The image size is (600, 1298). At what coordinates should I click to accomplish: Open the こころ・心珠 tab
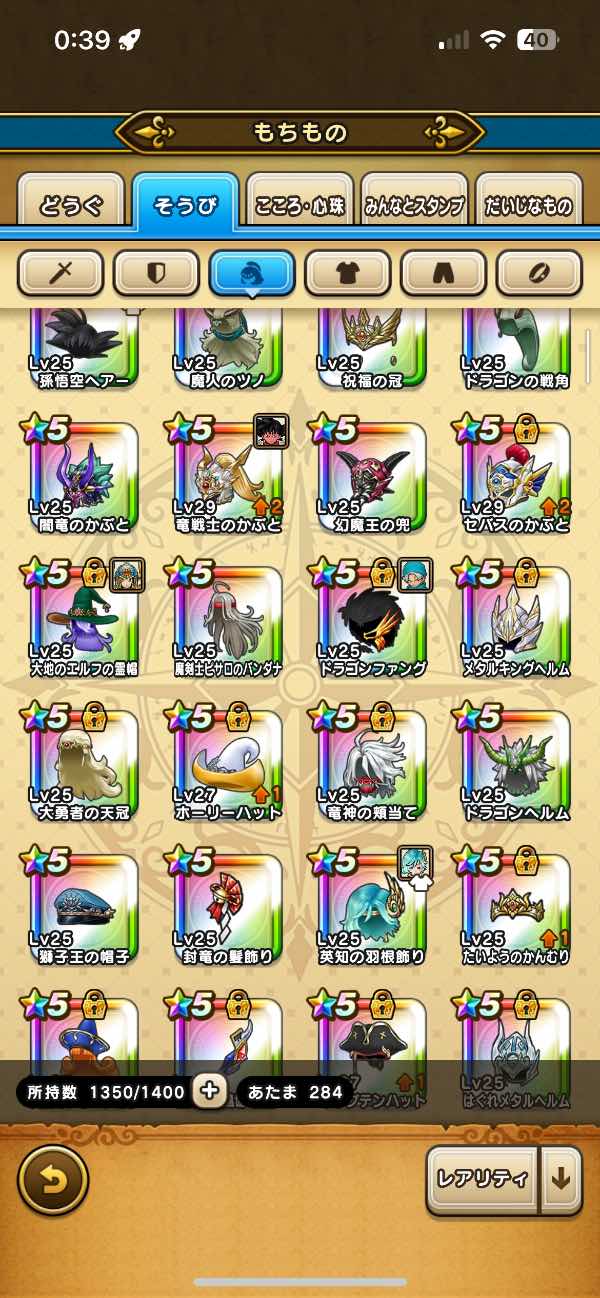[x=300, y=206]
